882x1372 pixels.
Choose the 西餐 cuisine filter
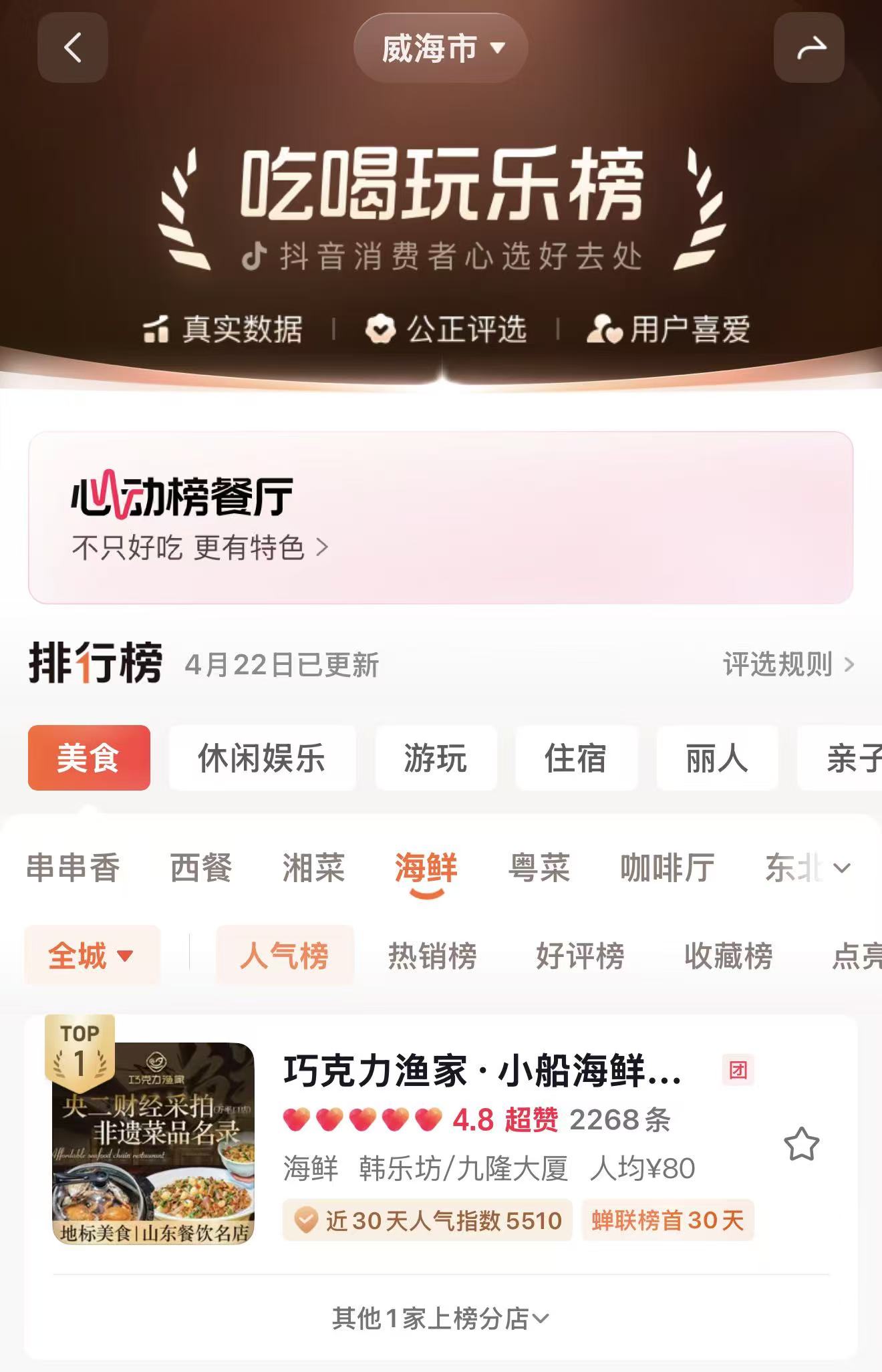click(201, 868)
